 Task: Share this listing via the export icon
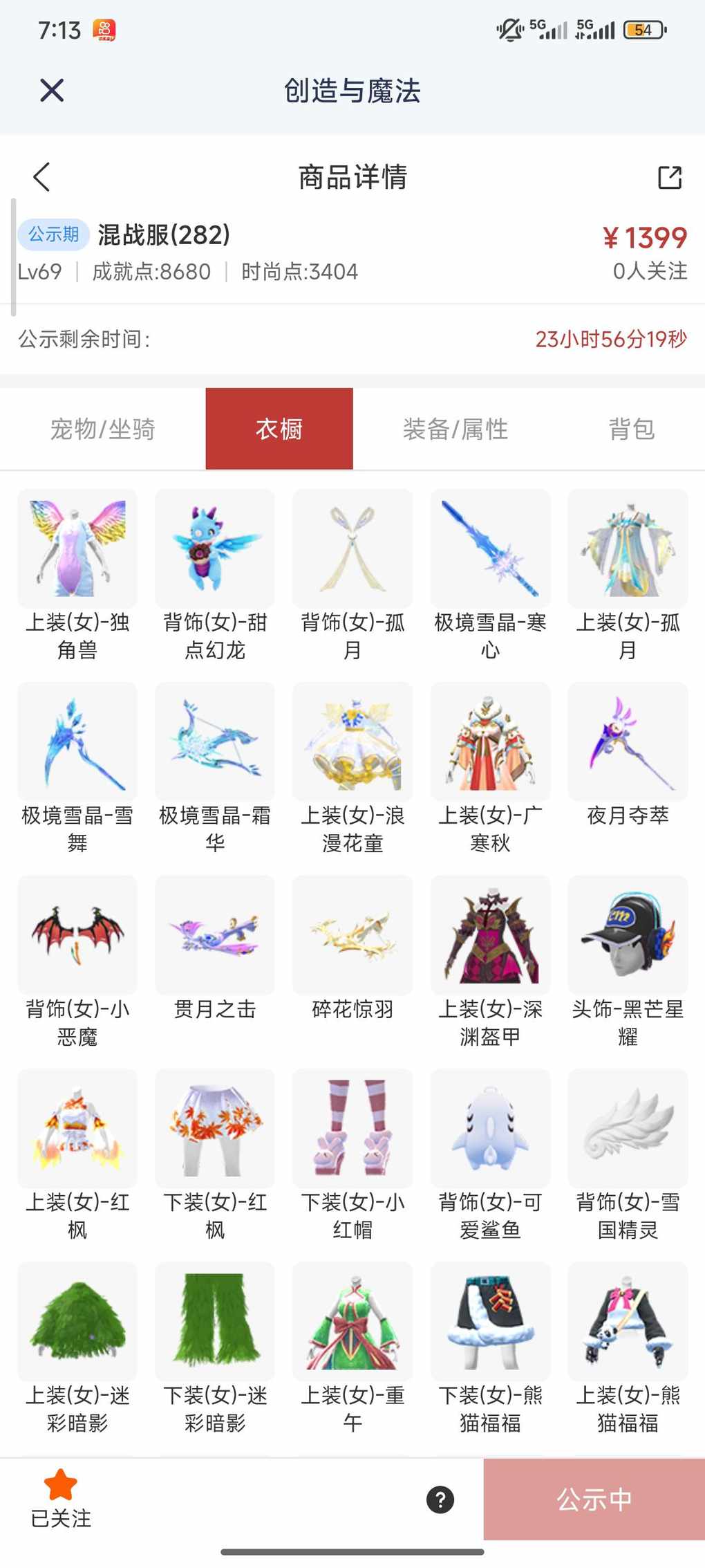point(669,177)
